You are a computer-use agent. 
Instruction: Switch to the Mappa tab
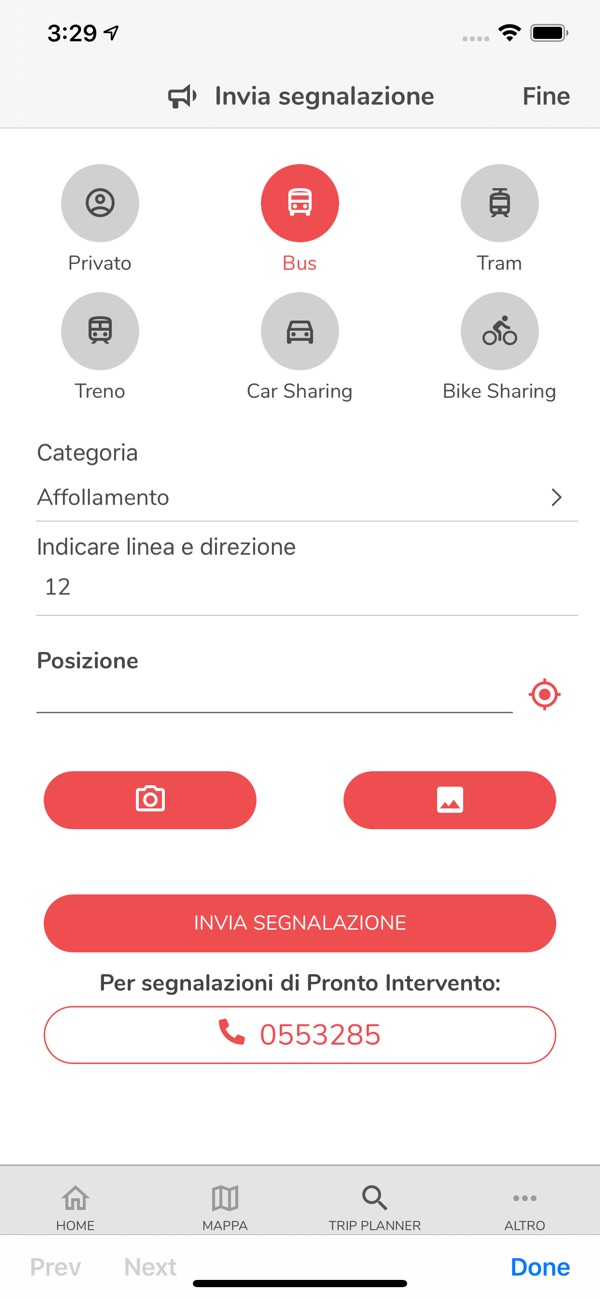click(225, 1207)
